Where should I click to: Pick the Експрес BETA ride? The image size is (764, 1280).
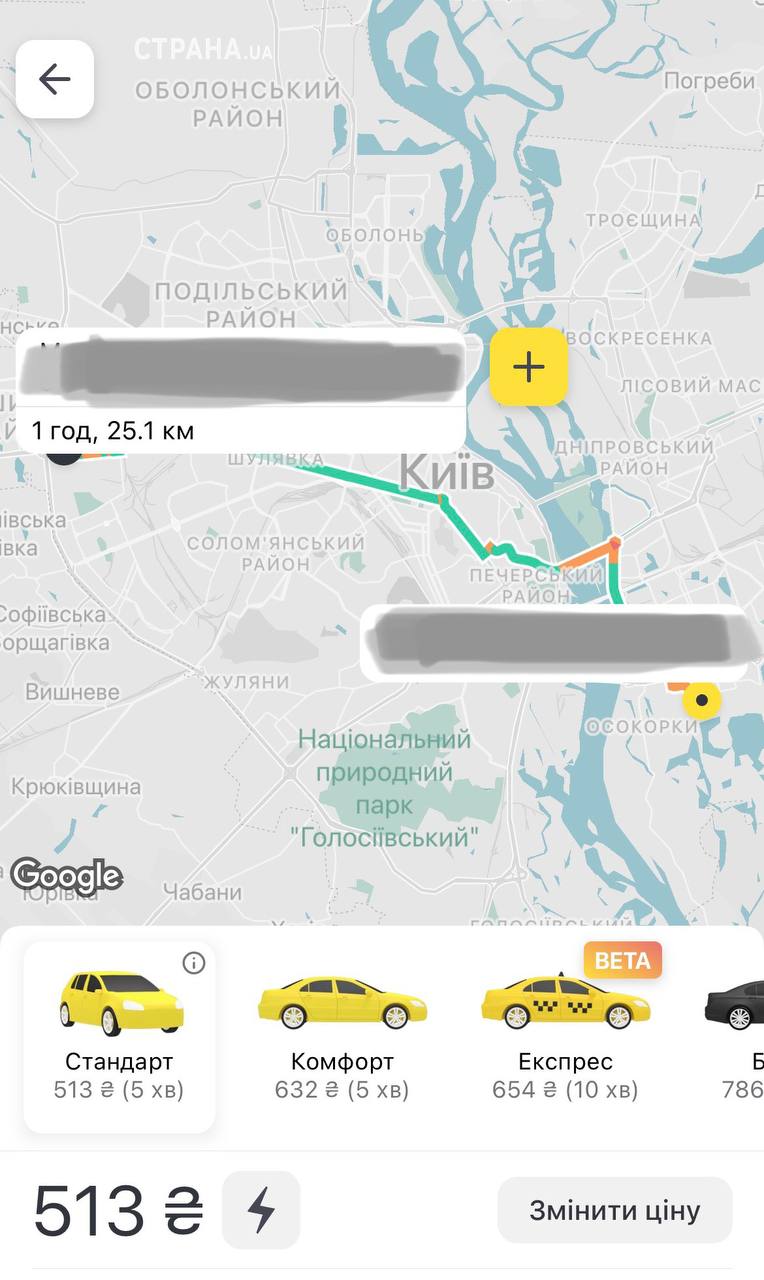pos(565,1036)
